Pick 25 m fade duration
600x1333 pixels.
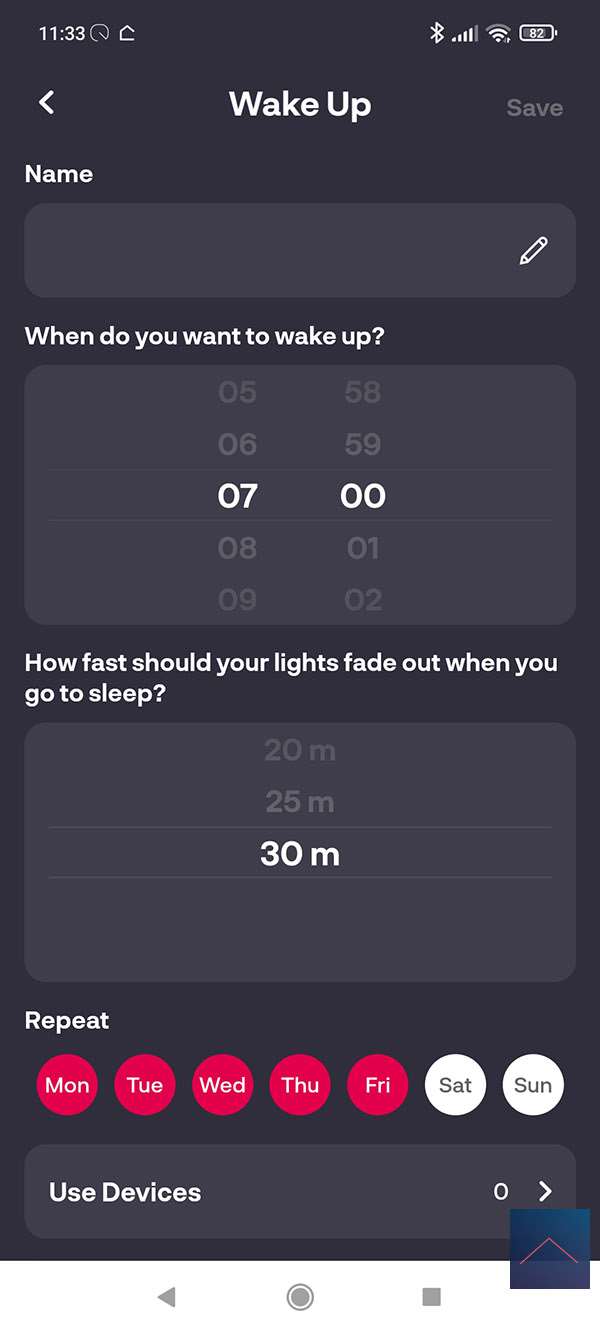(299, 802)
